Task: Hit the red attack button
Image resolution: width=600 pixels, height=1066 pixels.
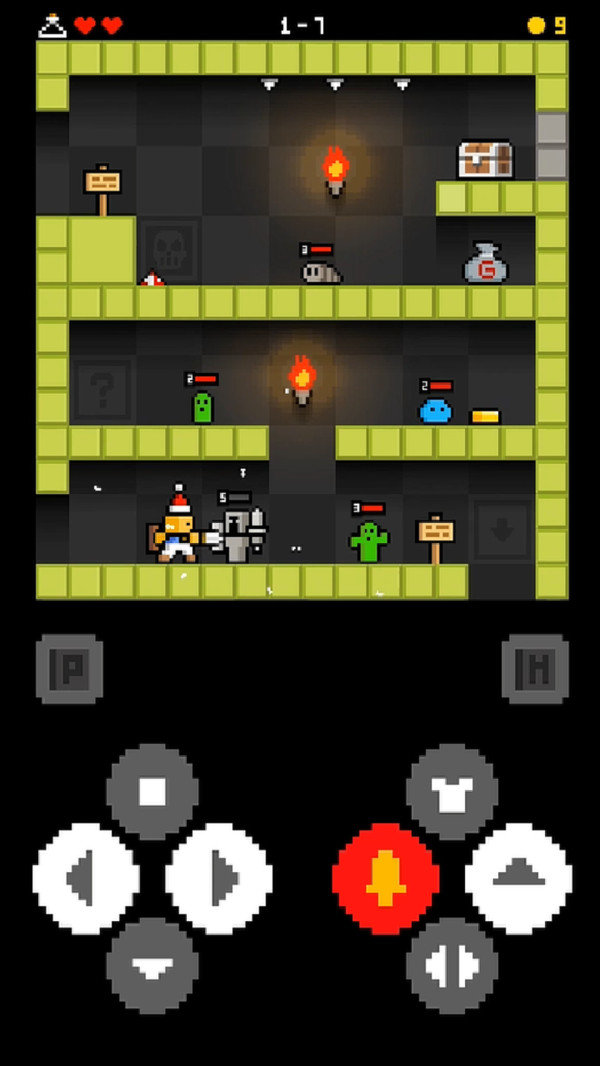Action: pos(385,879)
